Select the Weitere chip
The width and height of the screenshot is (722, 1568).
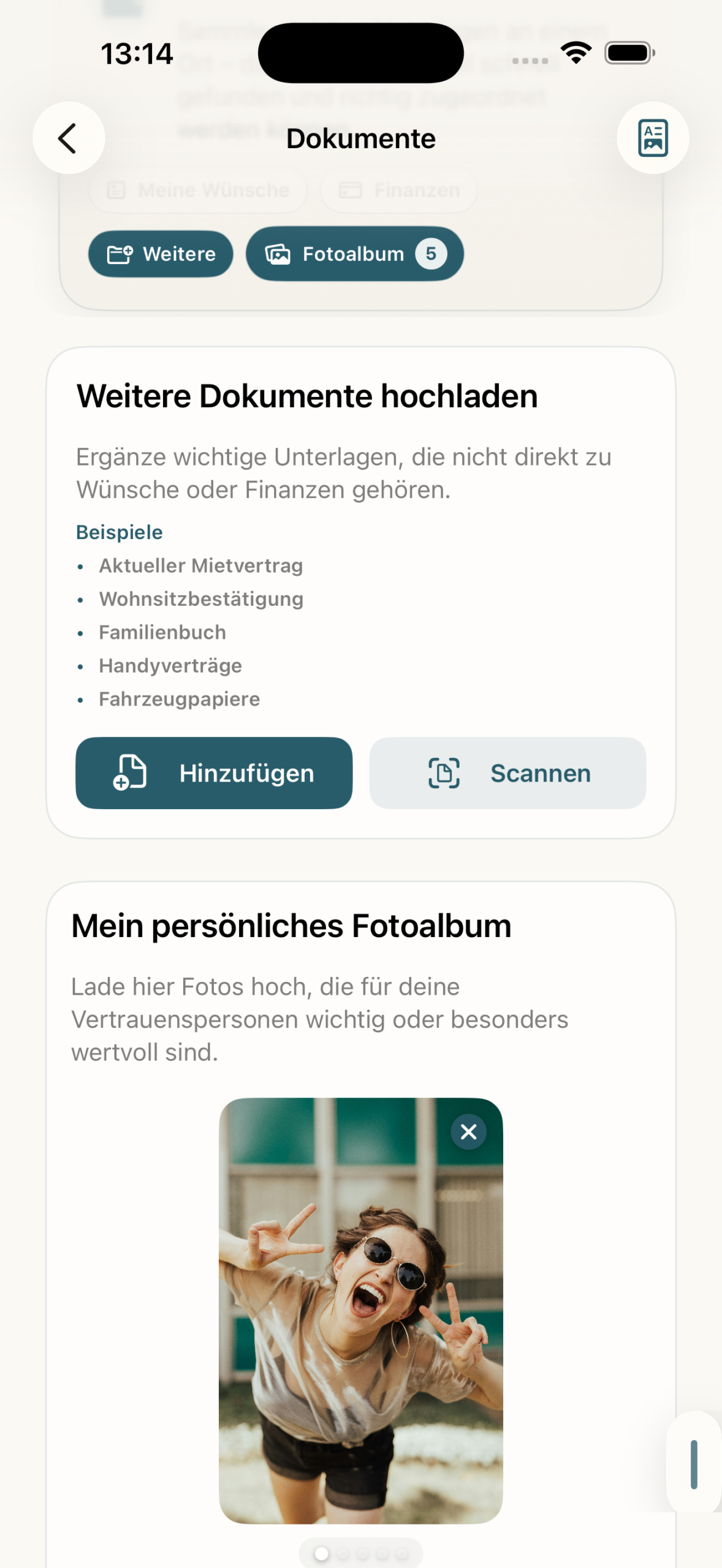click(161, 254)
